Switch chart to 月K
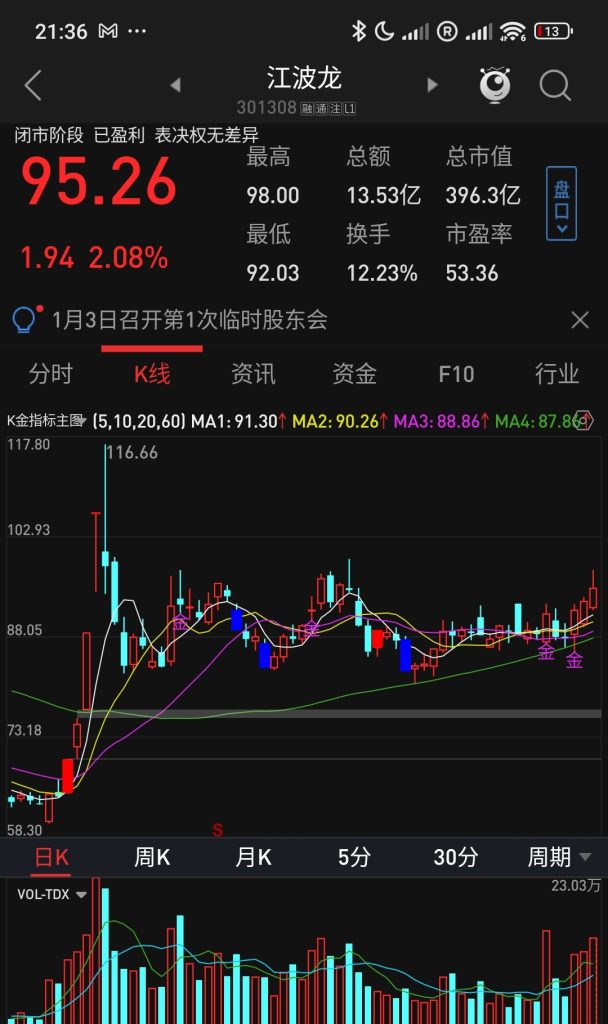 tap(253, 857)
